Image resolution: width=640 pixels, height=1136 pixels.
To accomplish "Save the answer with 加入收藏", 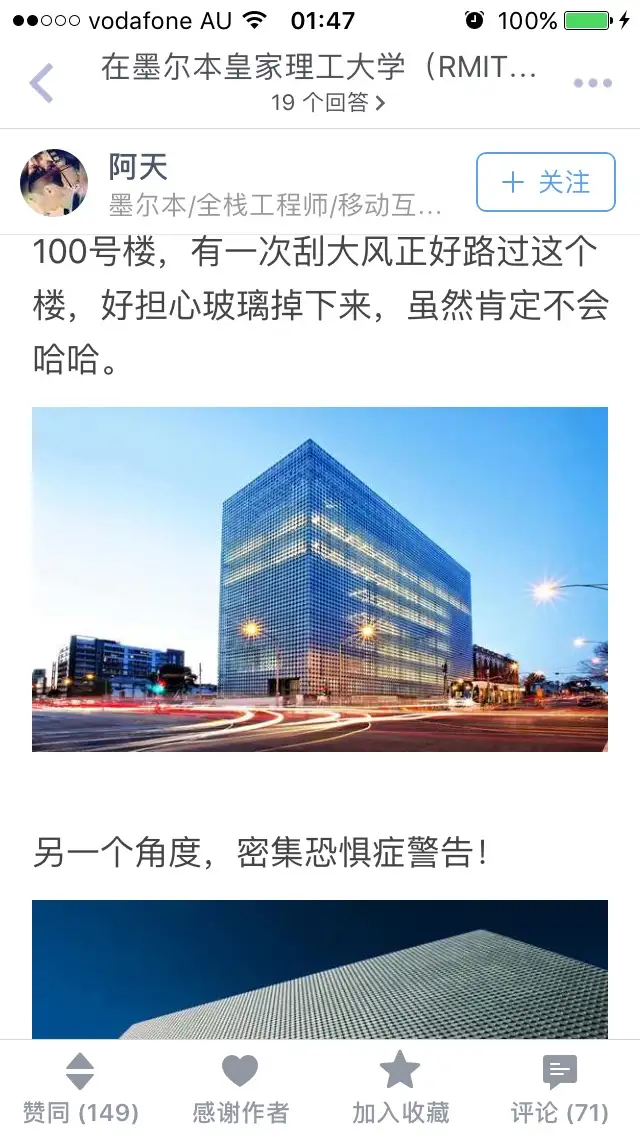I will pos(400,1088).
